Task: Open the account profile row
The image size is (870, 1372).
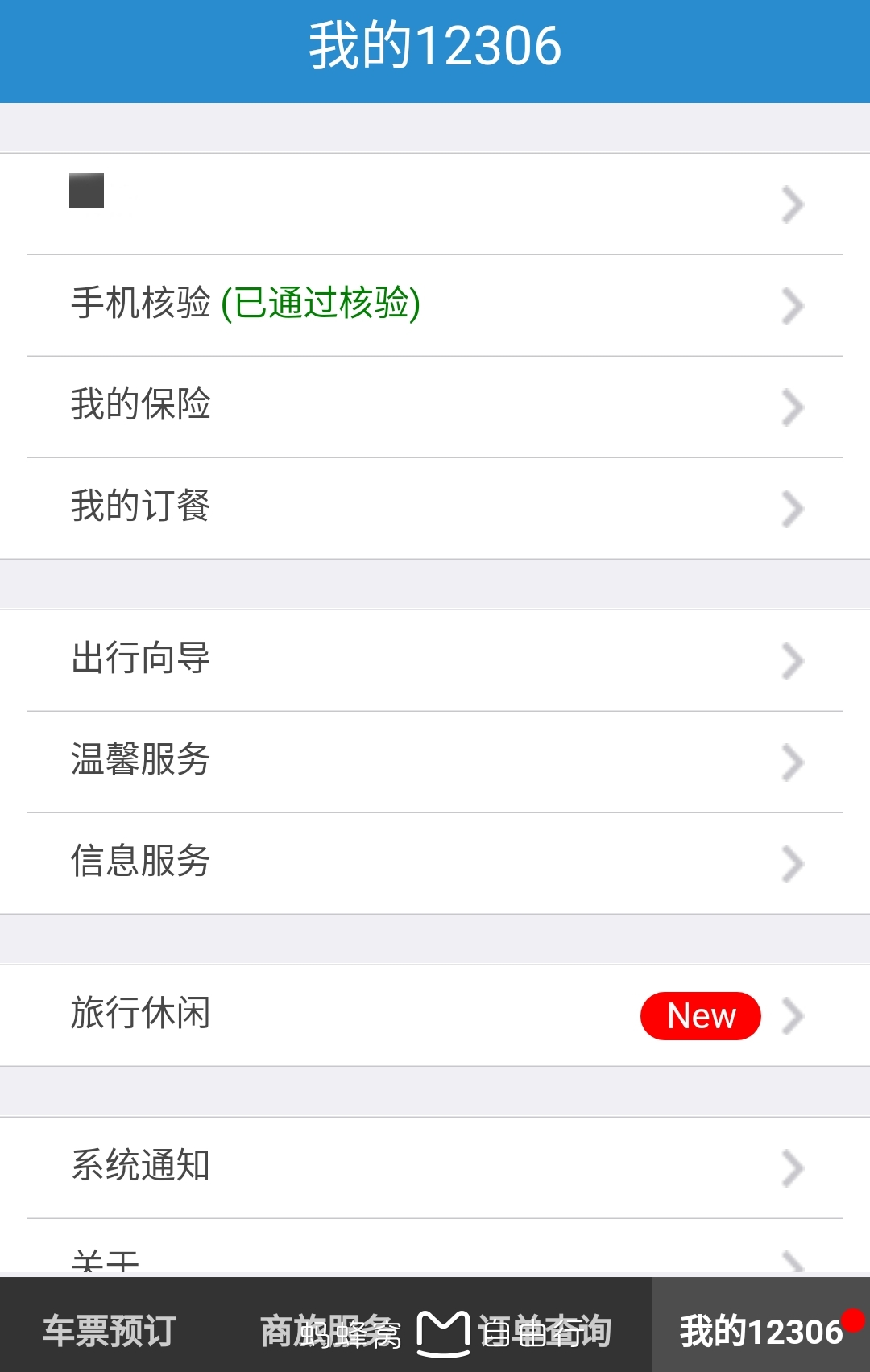Action: pos(435,204)
